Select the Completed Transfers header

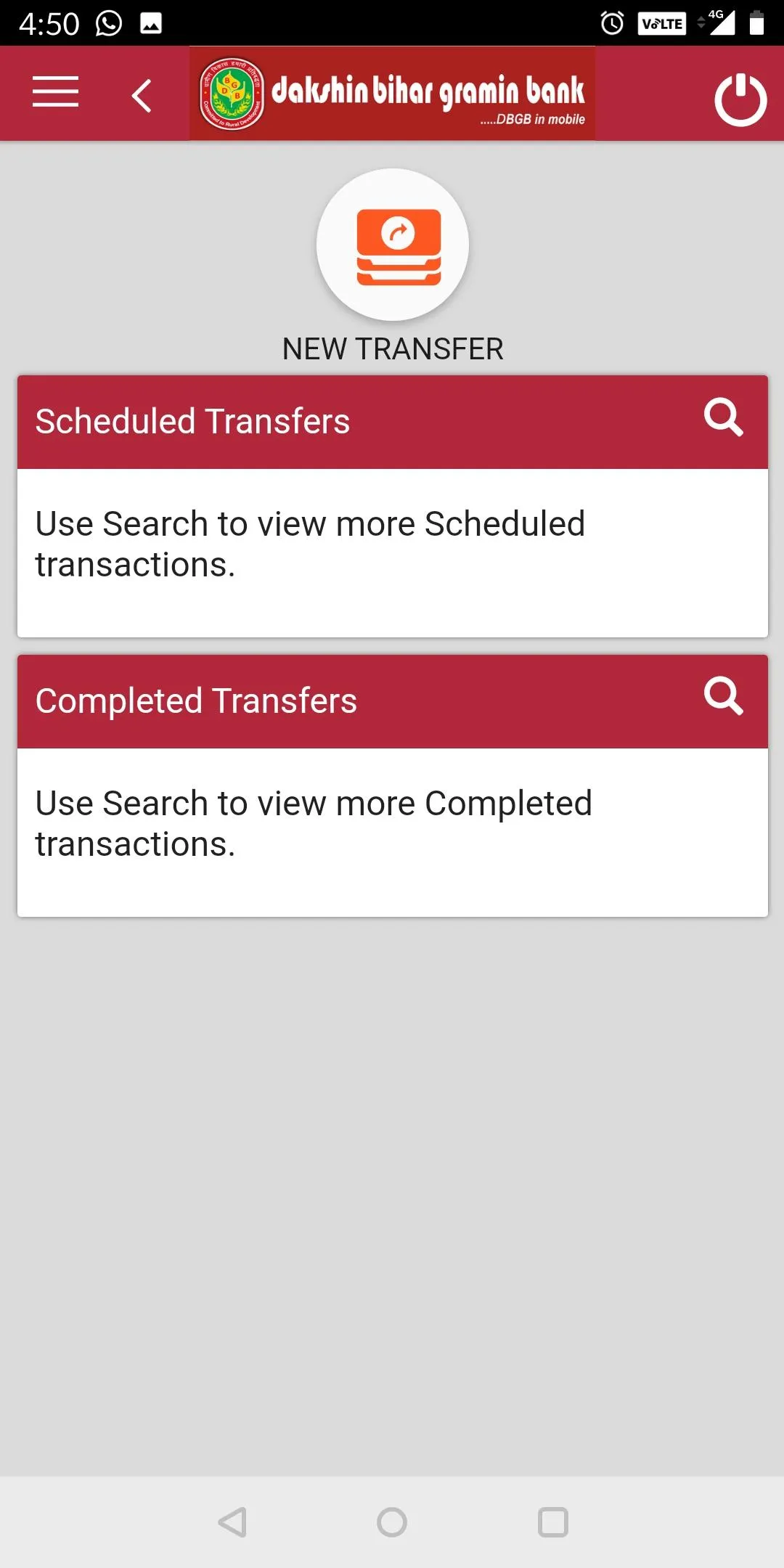click(x=195, y=701)
